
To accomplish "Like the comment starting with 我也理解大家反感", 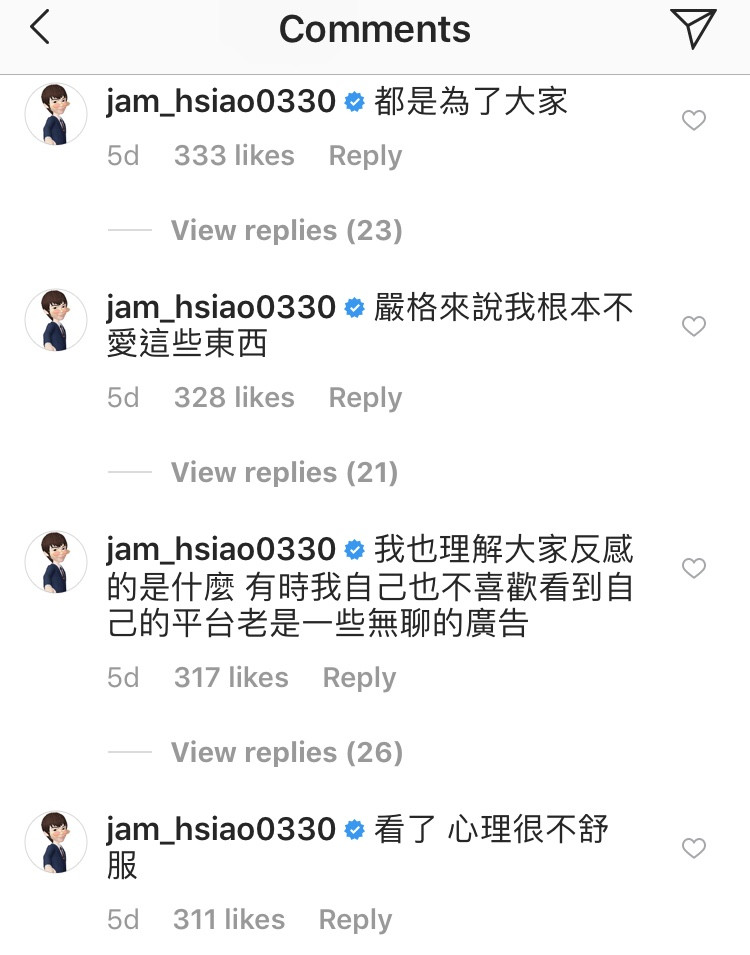I will 693,568.
